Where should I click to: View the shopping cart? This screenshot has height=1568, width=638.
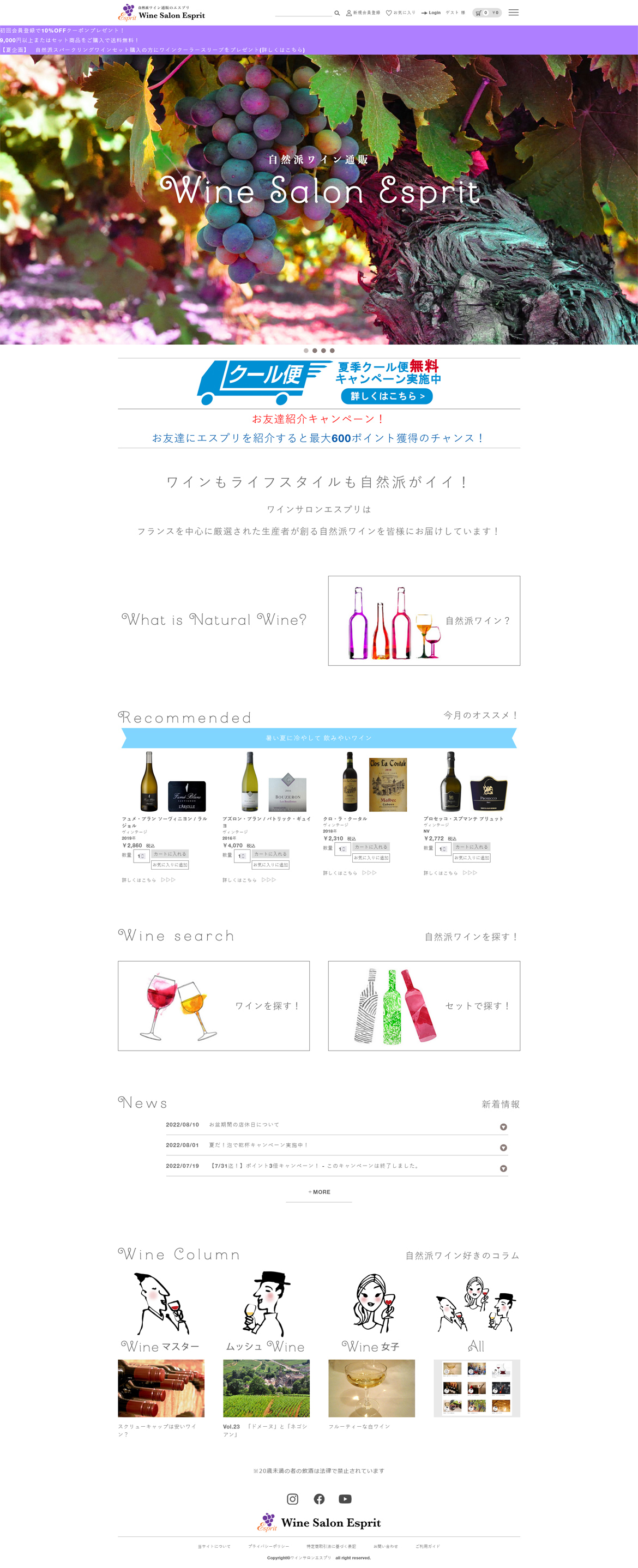click(486, 13)
